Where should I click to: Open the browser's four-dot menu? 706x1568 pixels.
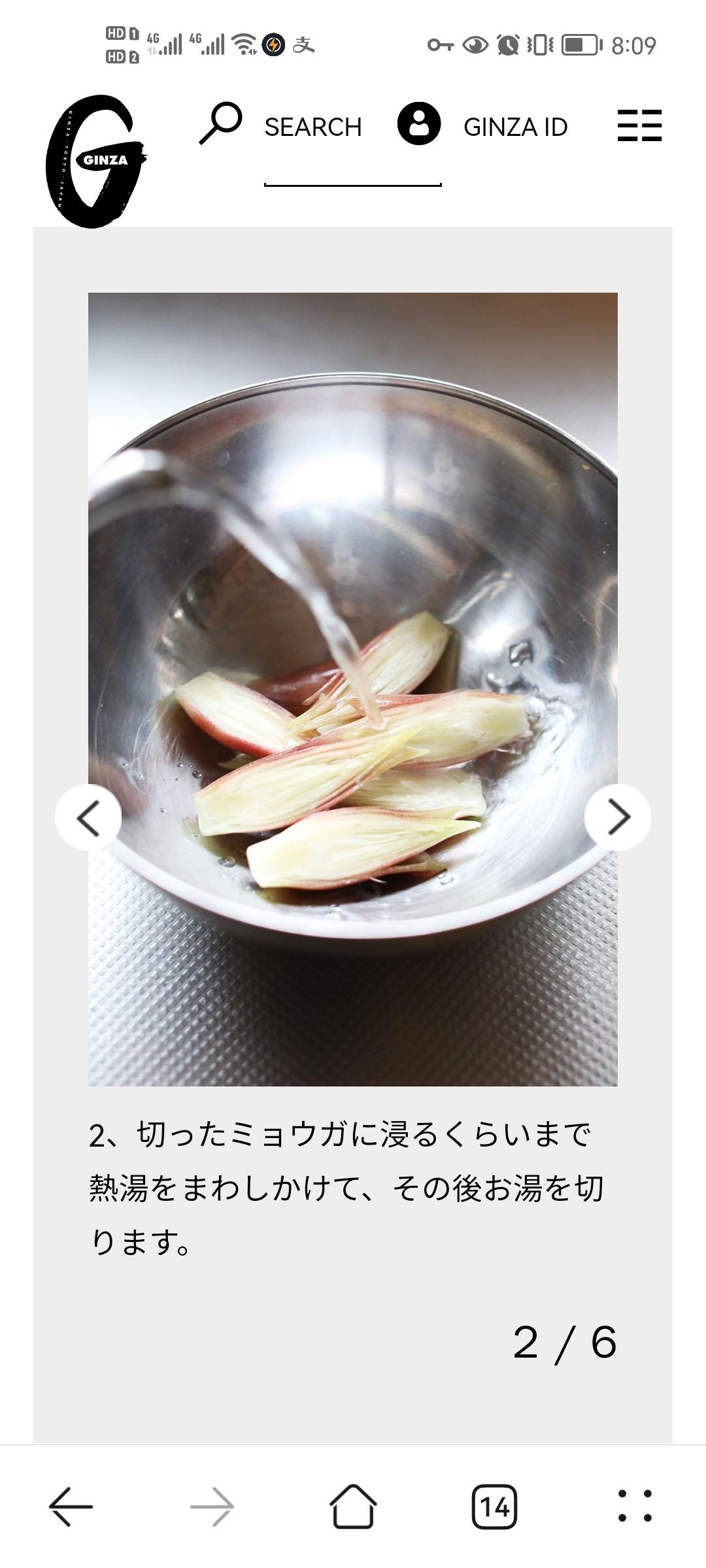pyautogui.click(x=635, y=1507)
